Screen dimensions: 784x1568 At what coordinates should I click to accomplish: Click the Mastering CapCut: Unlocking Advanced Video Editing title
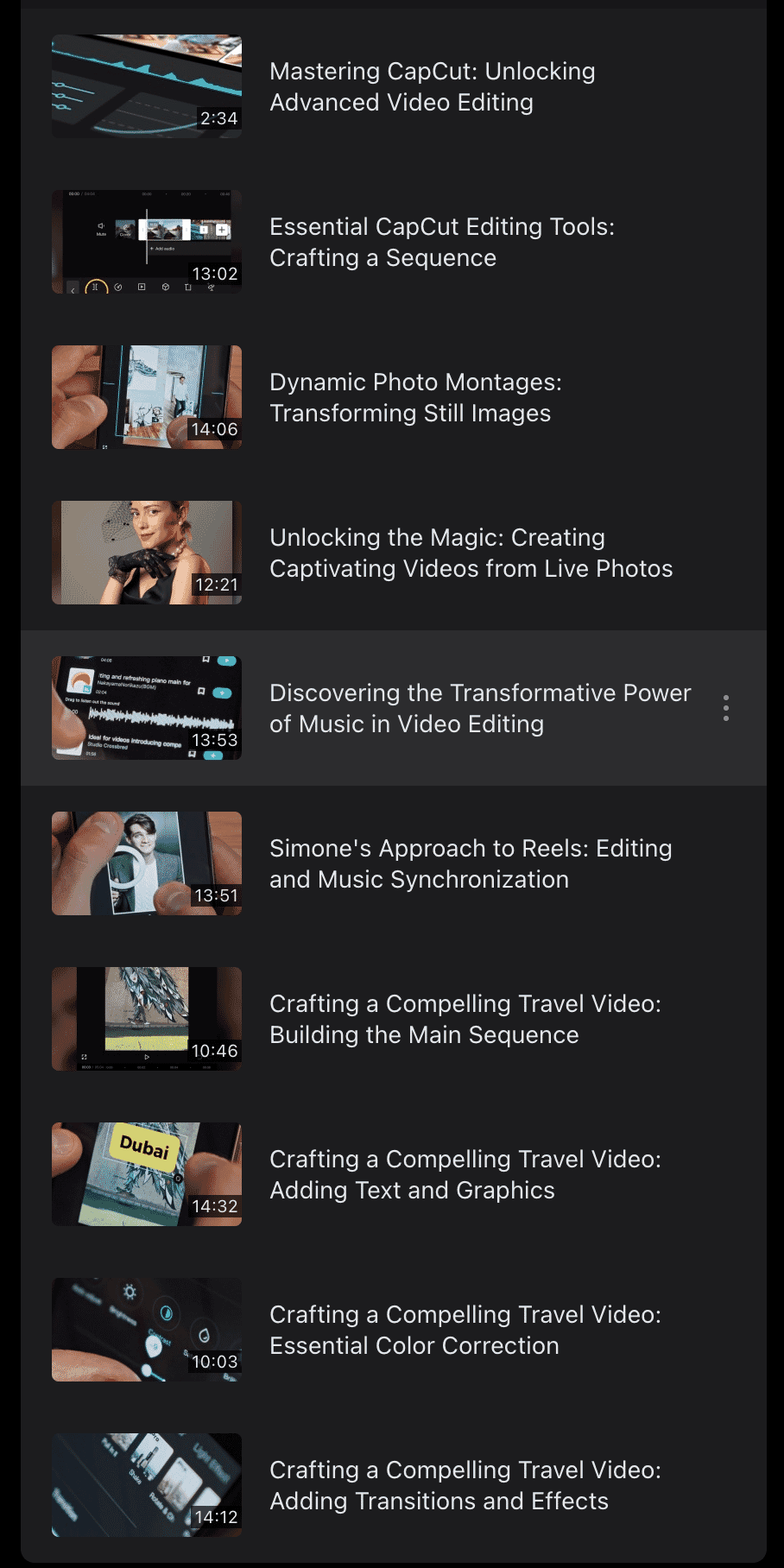pos(432,86)
